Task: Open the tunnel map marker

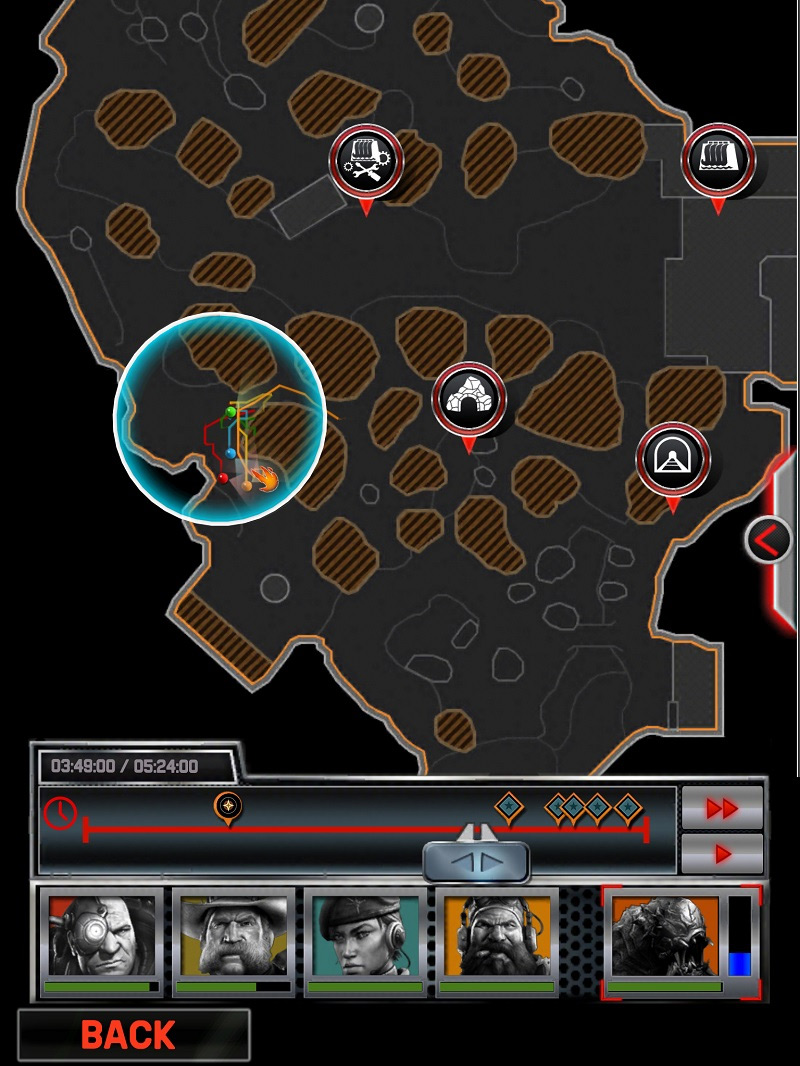Action: pyautogui.click(x=673, y=459)
